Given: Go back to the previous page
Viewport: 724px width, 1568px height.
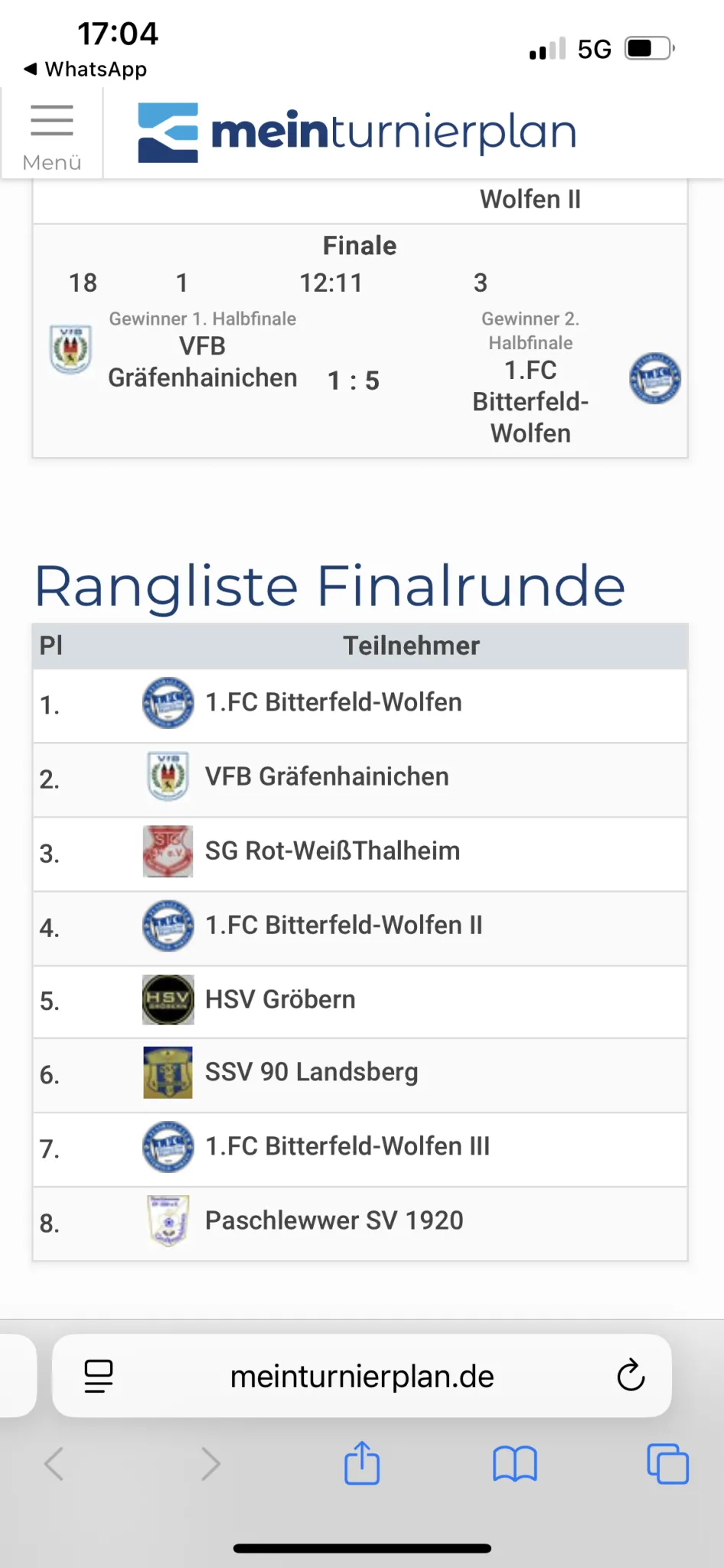Looking at the screenshot, I should pos(54,1464).
